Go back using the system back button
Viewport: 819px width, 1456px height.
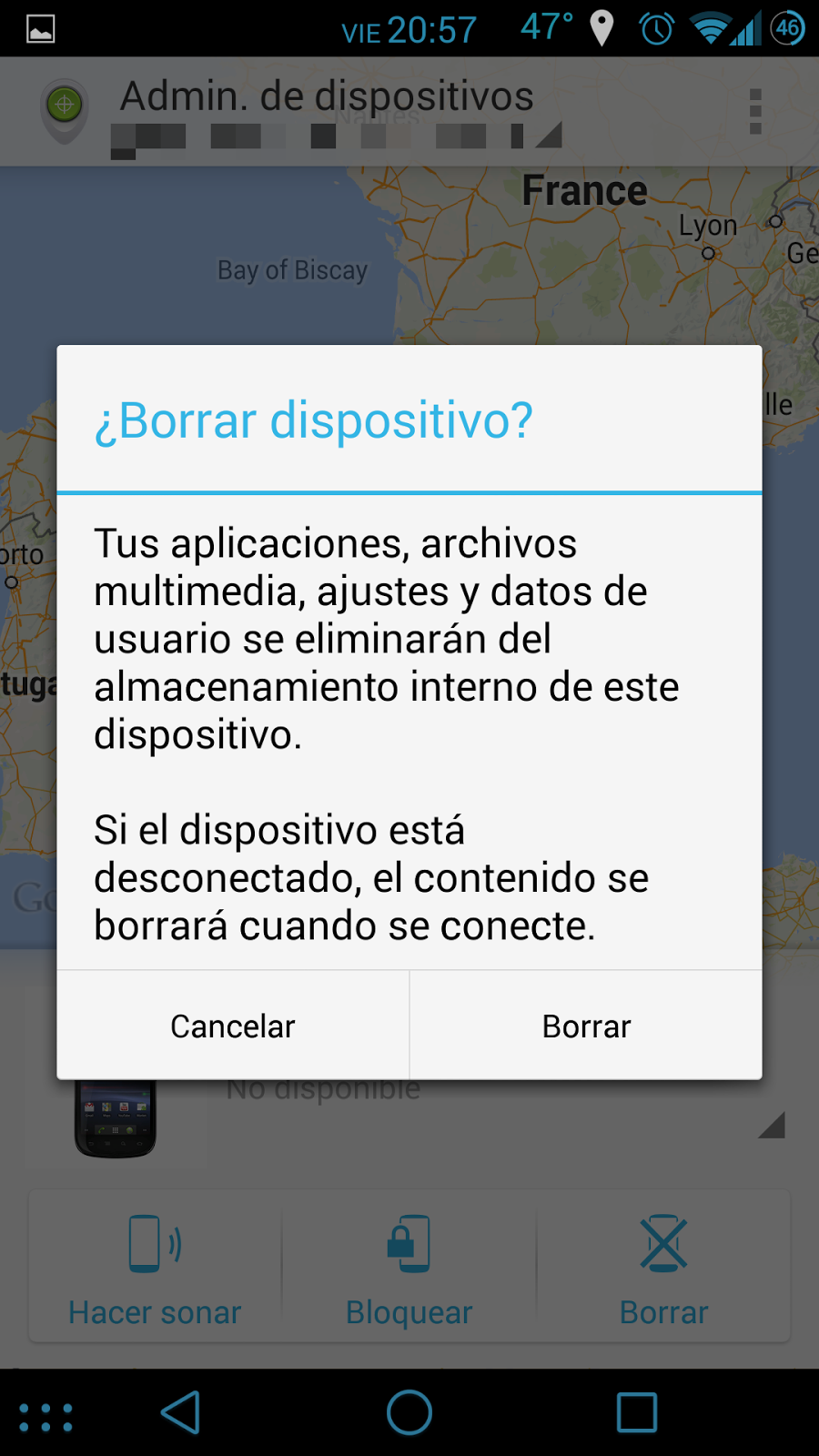(181, 1412)
